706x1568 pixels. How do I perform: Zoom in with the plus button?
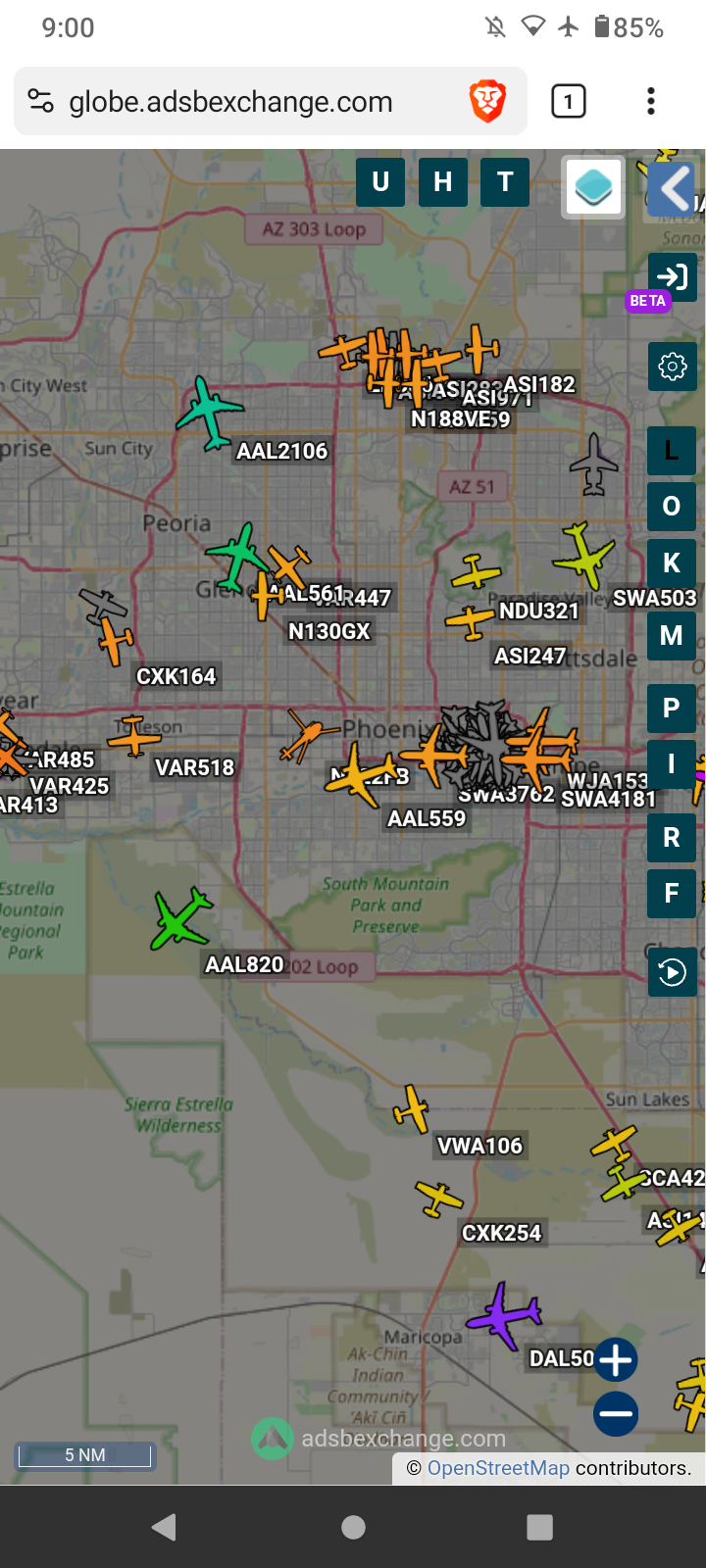point(616,1360)
